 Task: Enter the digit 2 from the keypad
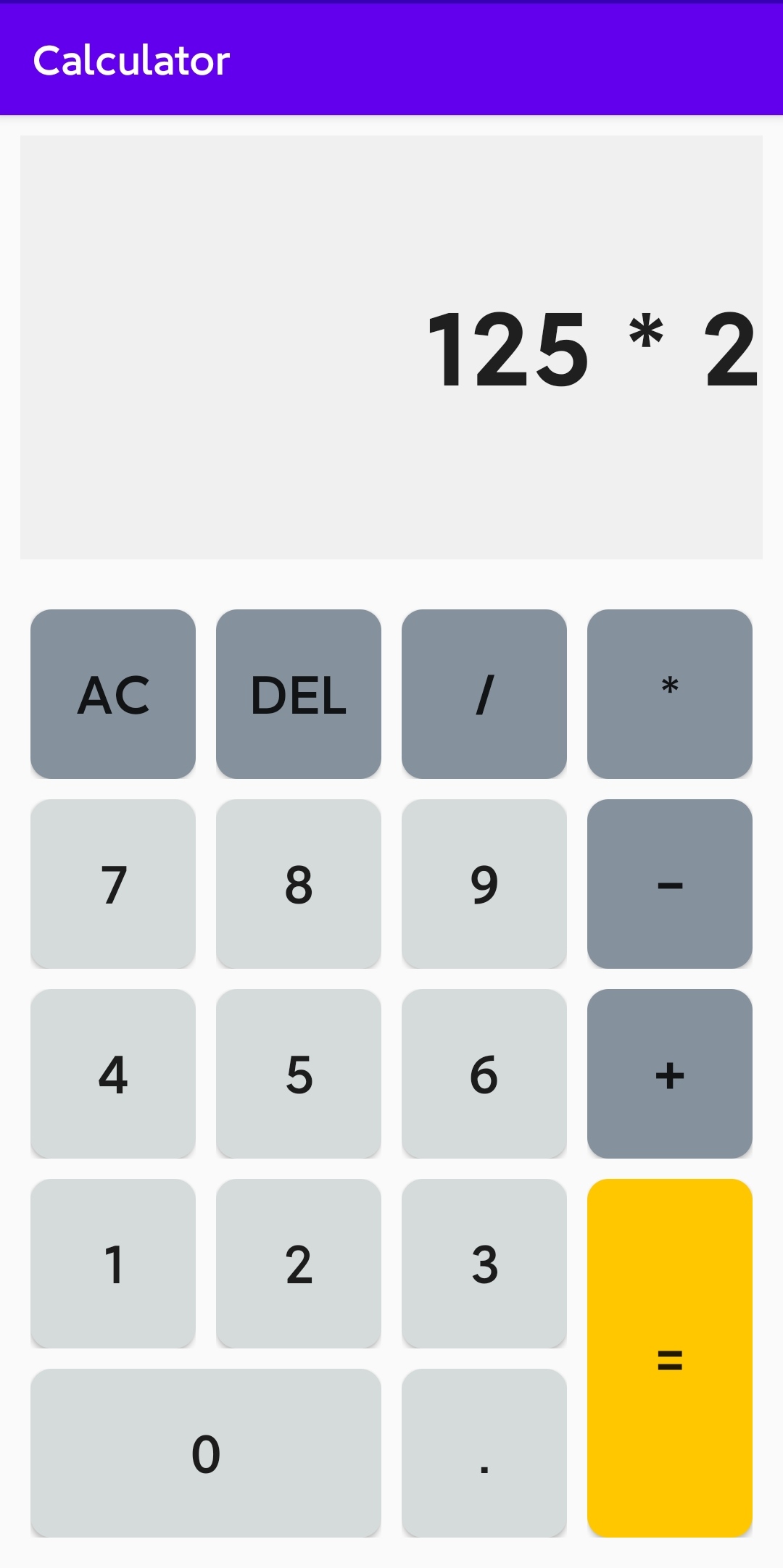tap(299, 1264)
